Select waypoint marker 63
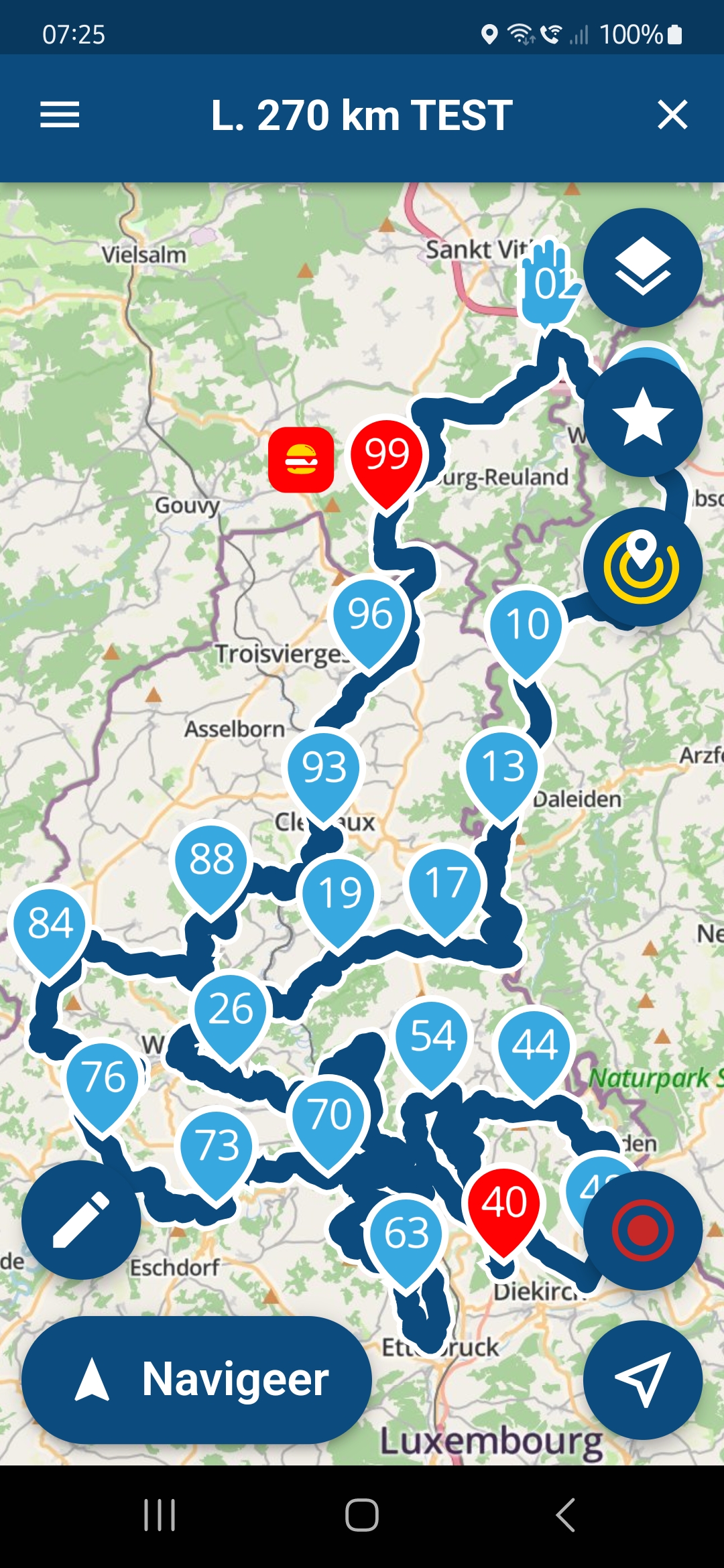This screenshot has height=1568, width=724. point(406,1234)
